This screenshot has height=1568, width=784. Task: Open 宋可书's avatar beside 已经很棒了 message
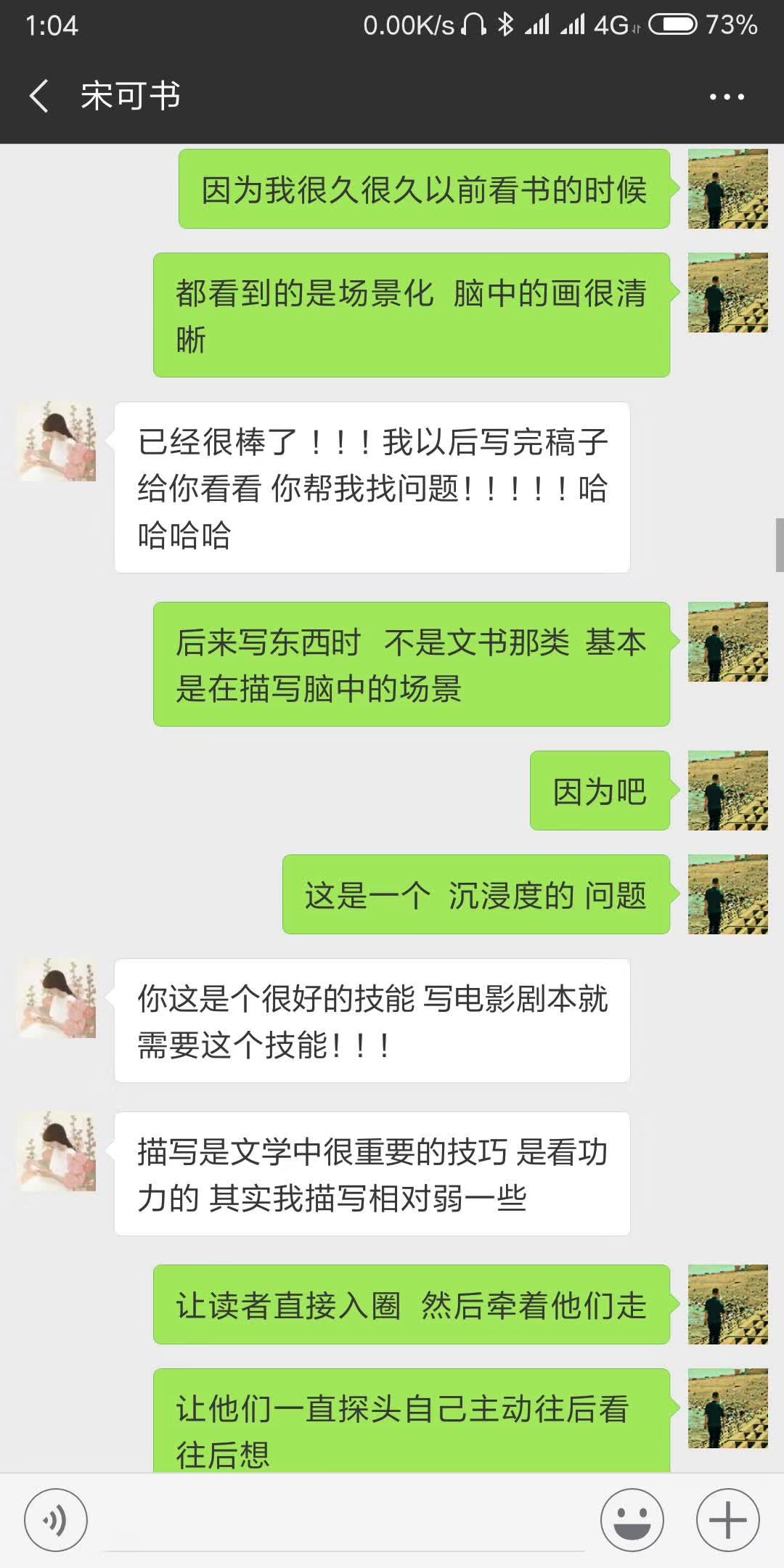57,441
